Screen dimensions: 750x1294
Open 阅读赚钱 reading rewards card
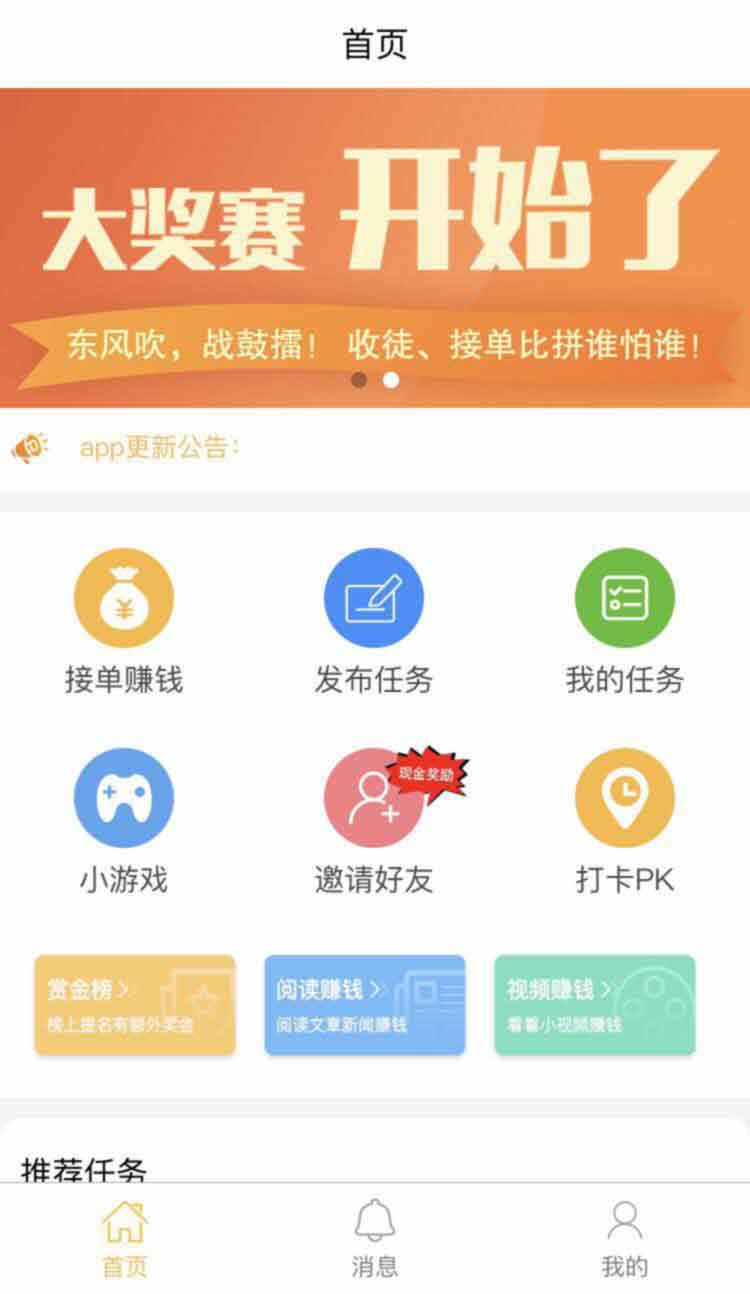pyautogui.click(x=364, y=1003)
